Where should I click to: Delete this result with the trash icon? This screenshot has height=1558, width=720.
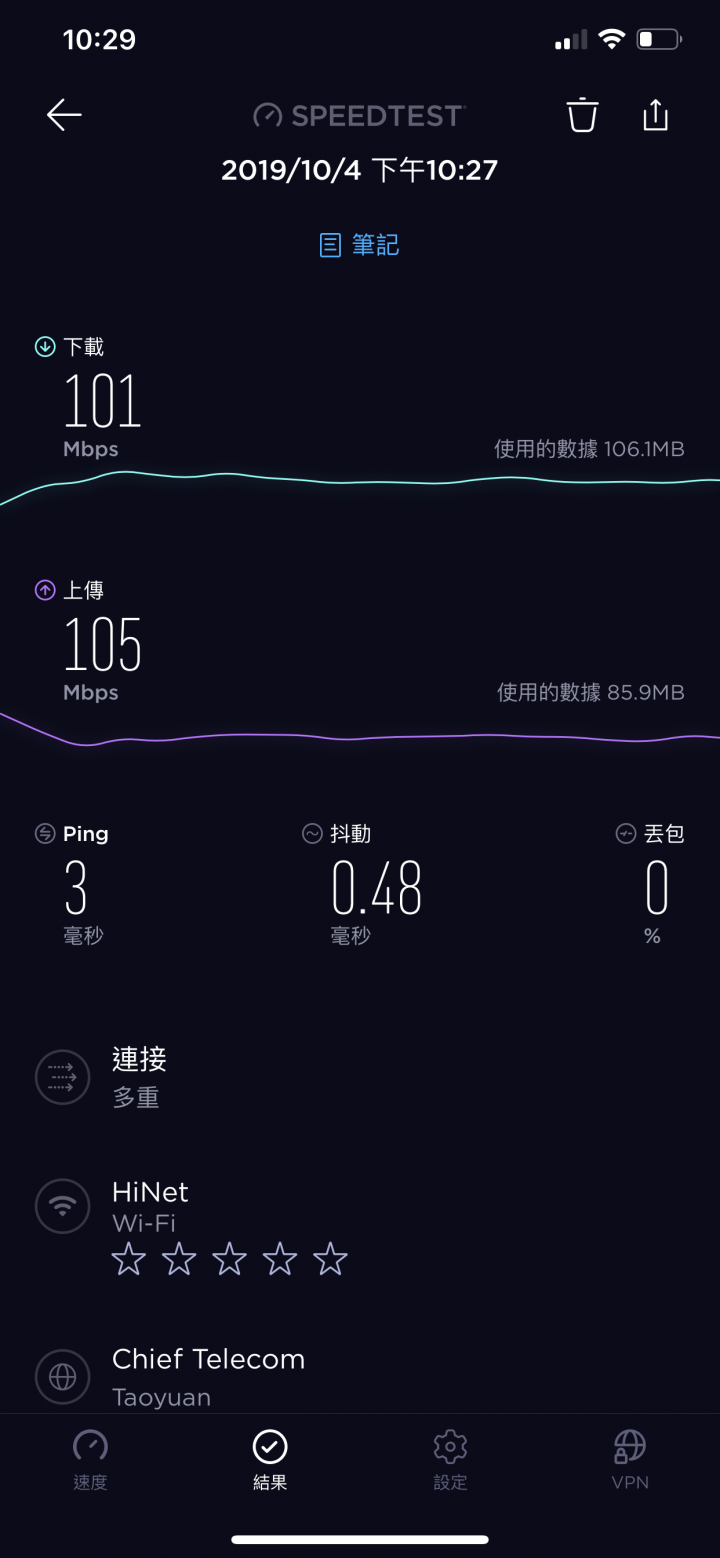click(582, 115)
